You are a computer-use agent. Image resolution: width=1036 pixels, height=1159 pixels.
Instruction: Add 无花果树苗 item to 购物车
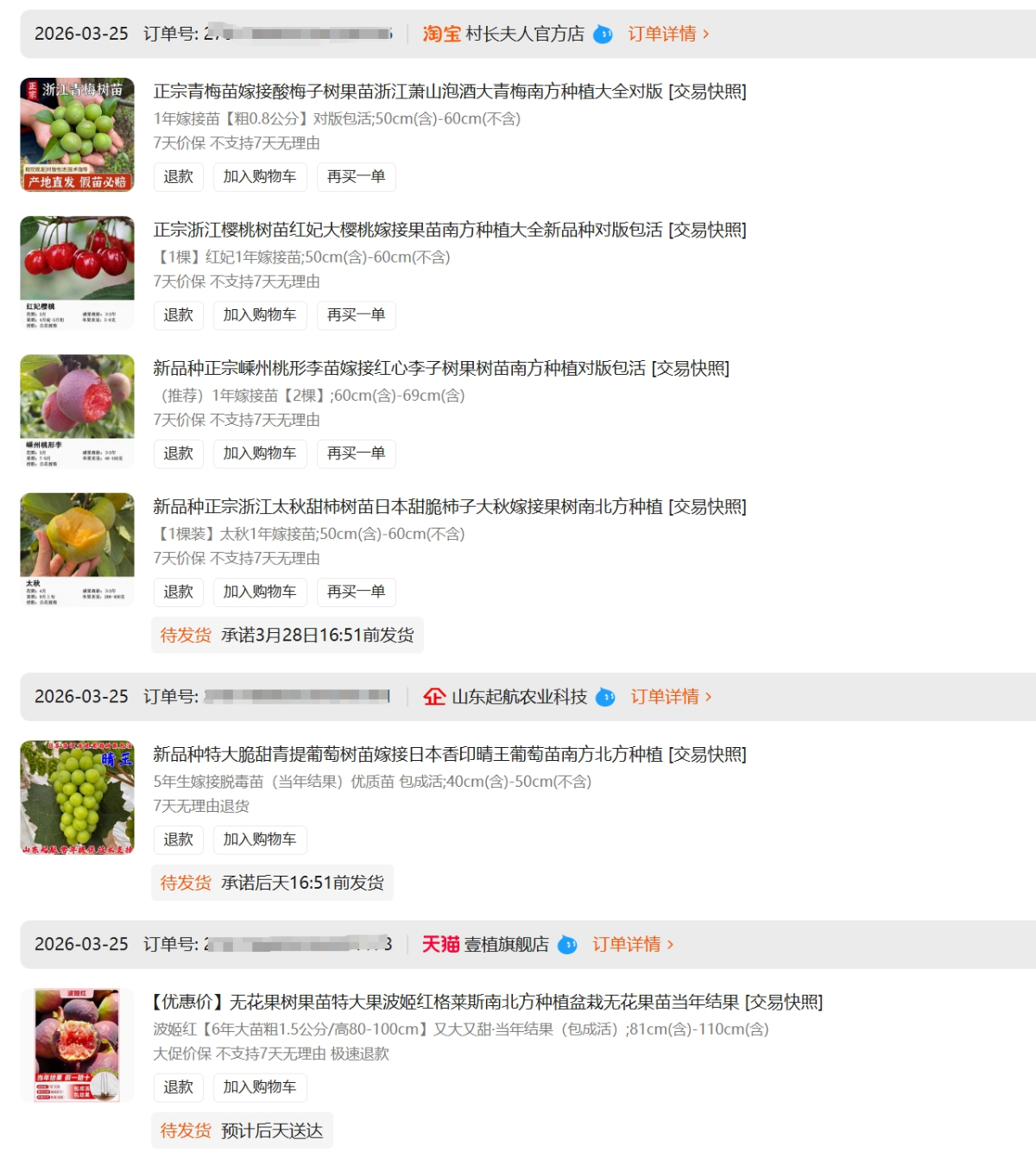pyautogui.click(x=260, y=1087)
